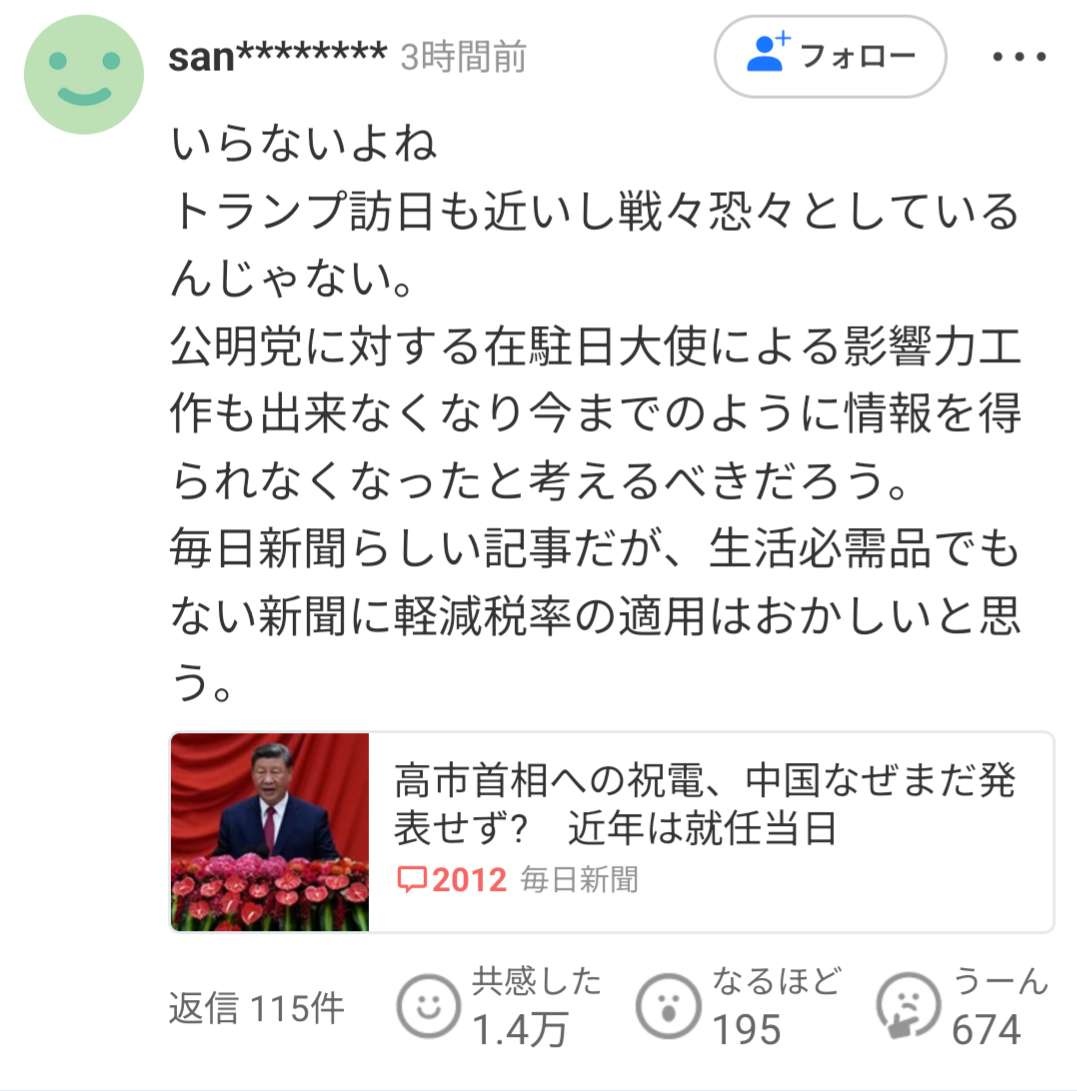Viewport: 1077px width, 1091px height.
Task: View the 115 replies (返信)
Action: click(256, 1009)
